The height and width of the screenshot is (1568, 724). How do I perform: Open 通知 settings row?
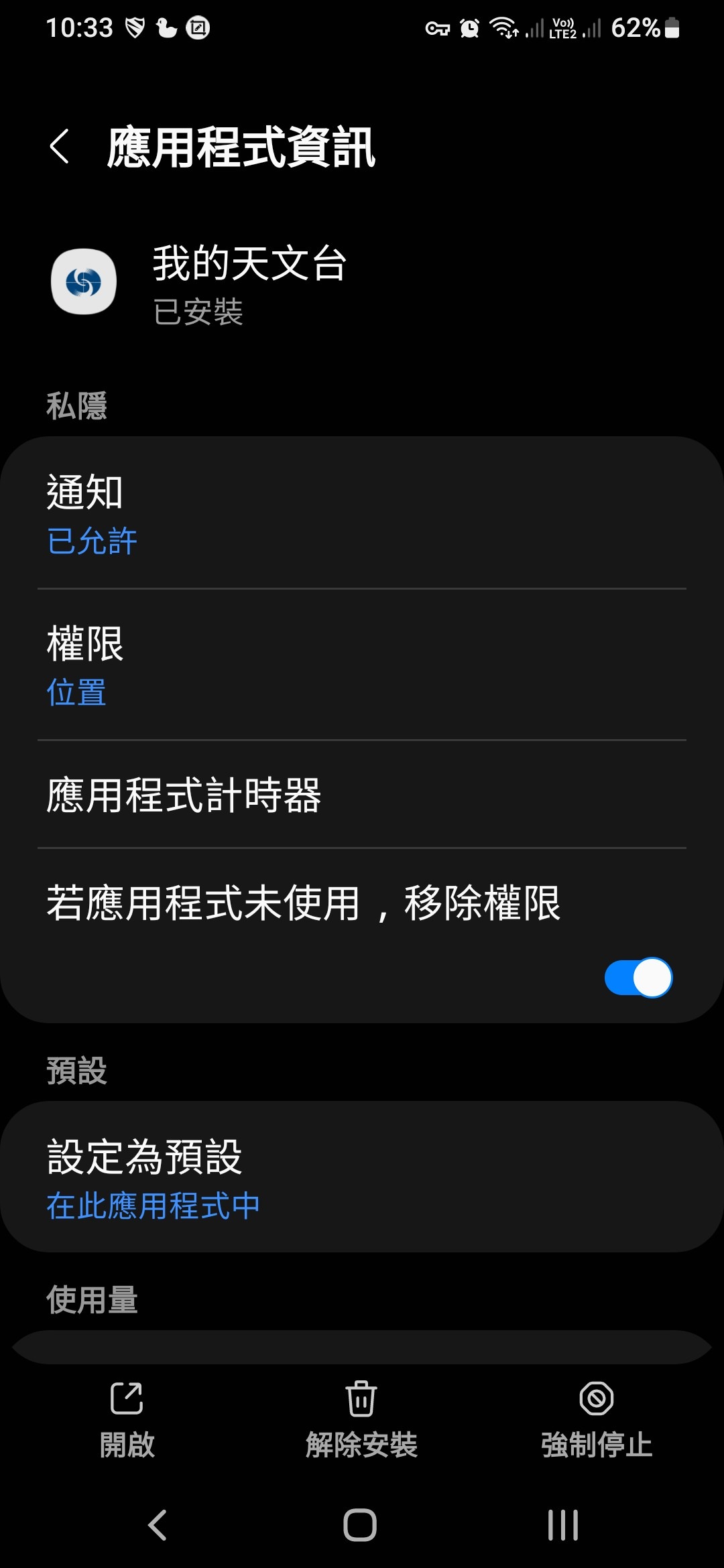coord(362,513)
